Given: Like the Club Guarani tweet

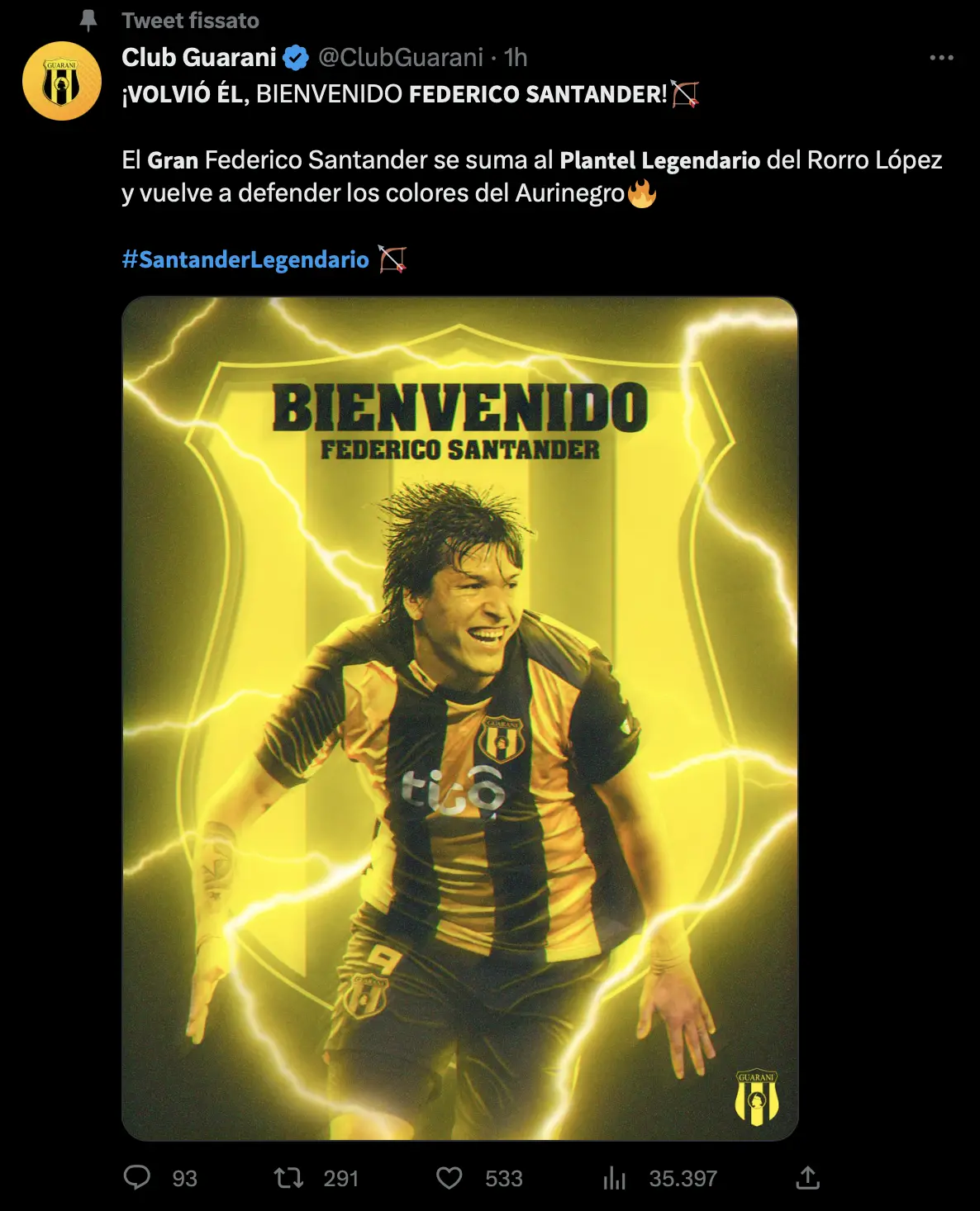Looking at the screenshot, I should click(x=450, y=1177).
